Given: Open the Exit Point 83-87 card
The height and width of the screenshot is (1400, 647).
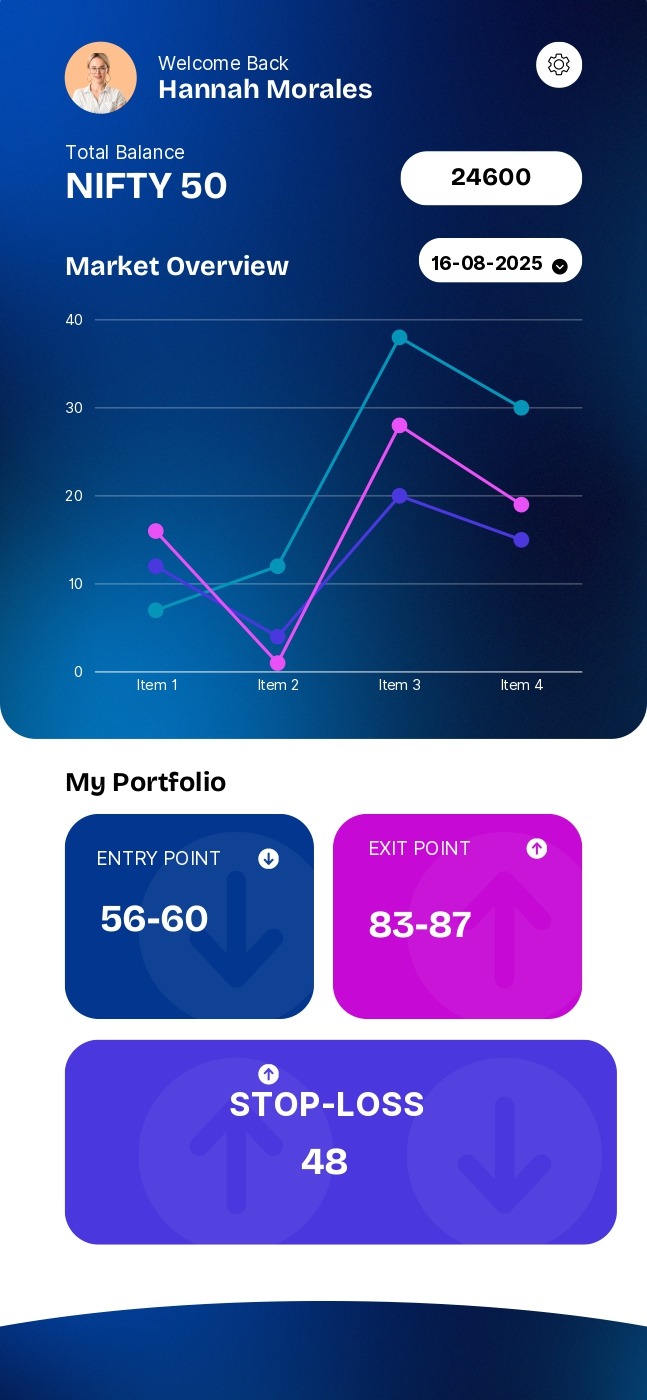Looking at the screenshot, I should pos(457,916).
